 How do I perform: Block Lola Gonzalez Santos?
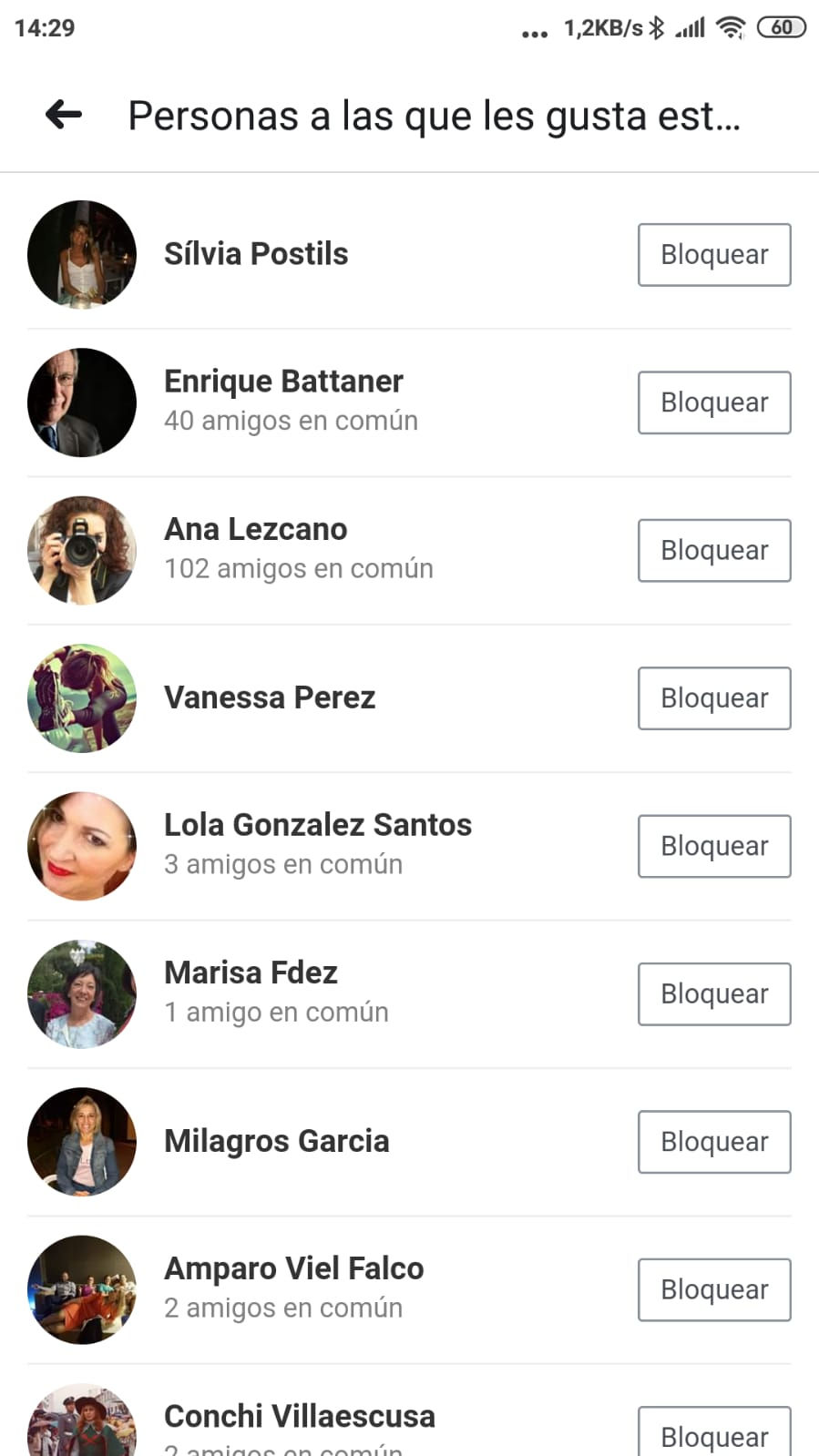coord(713,846)
